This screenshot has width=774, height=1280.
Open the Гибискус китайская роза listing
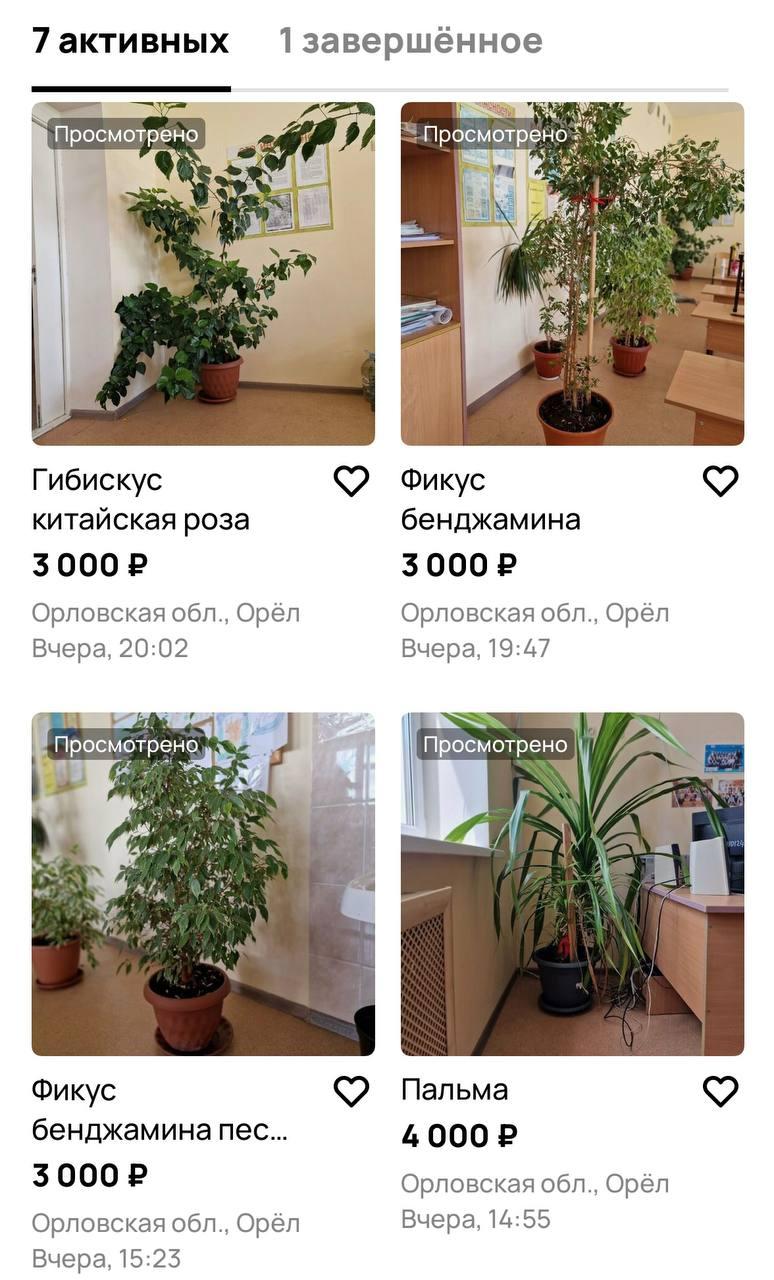(203, 274)
